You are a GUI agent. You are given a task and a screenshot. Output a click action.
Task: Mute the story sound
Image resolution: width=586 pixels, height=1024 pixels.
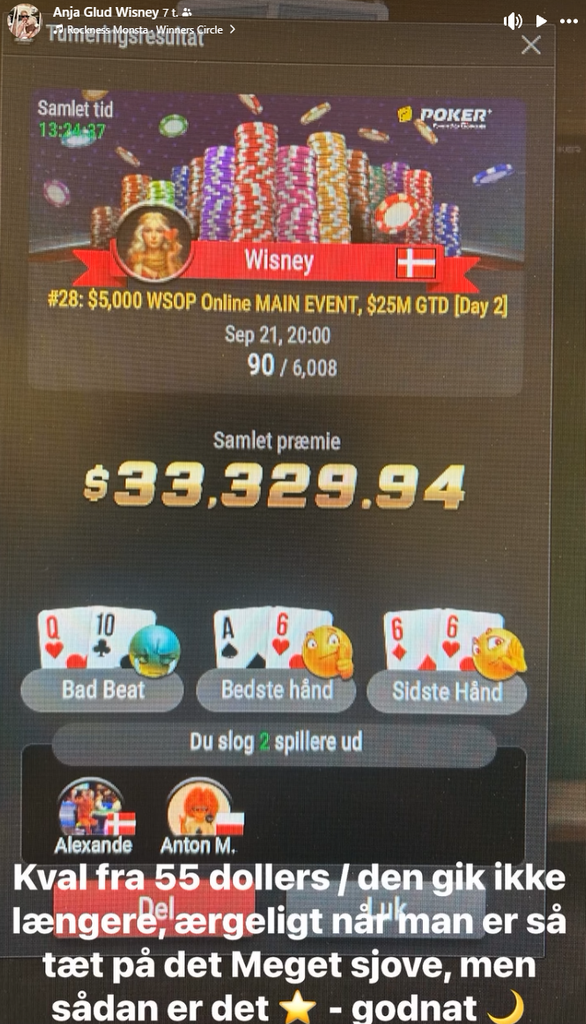click(513, 21)
